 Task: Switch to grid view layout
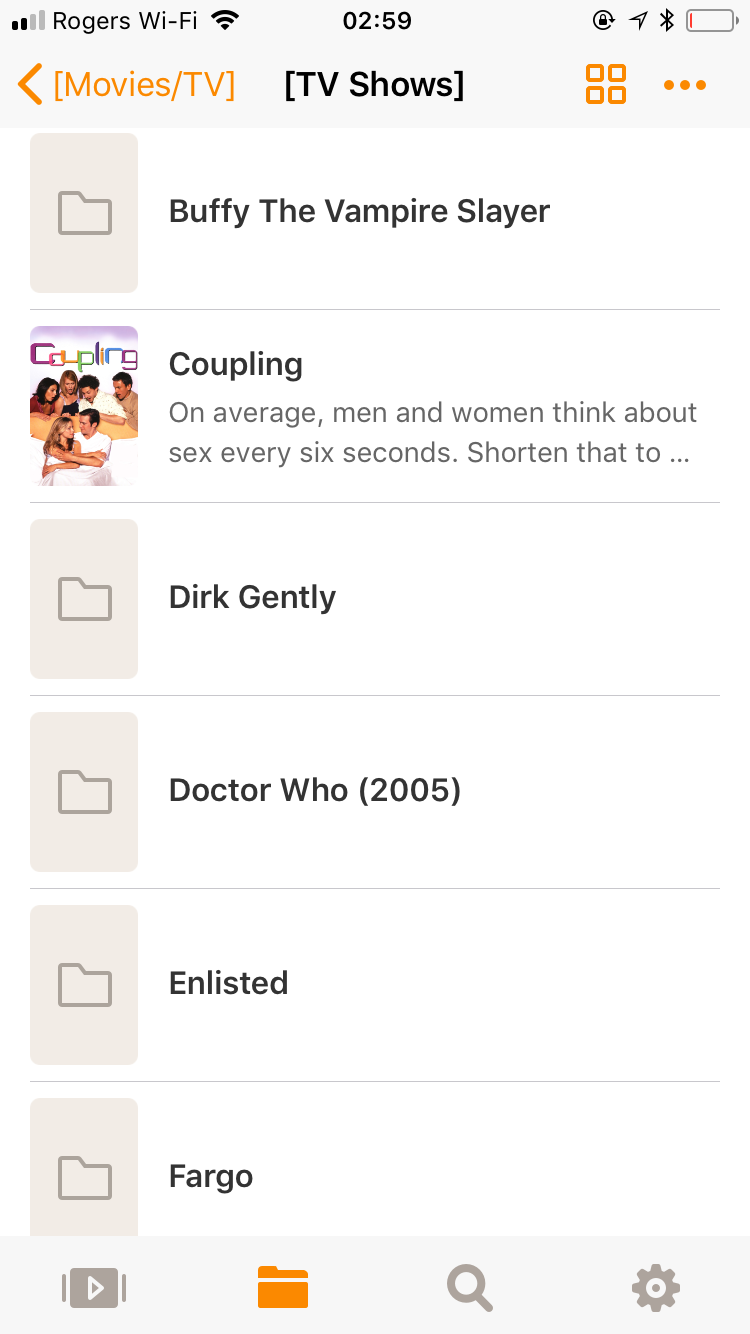(605, 85)
